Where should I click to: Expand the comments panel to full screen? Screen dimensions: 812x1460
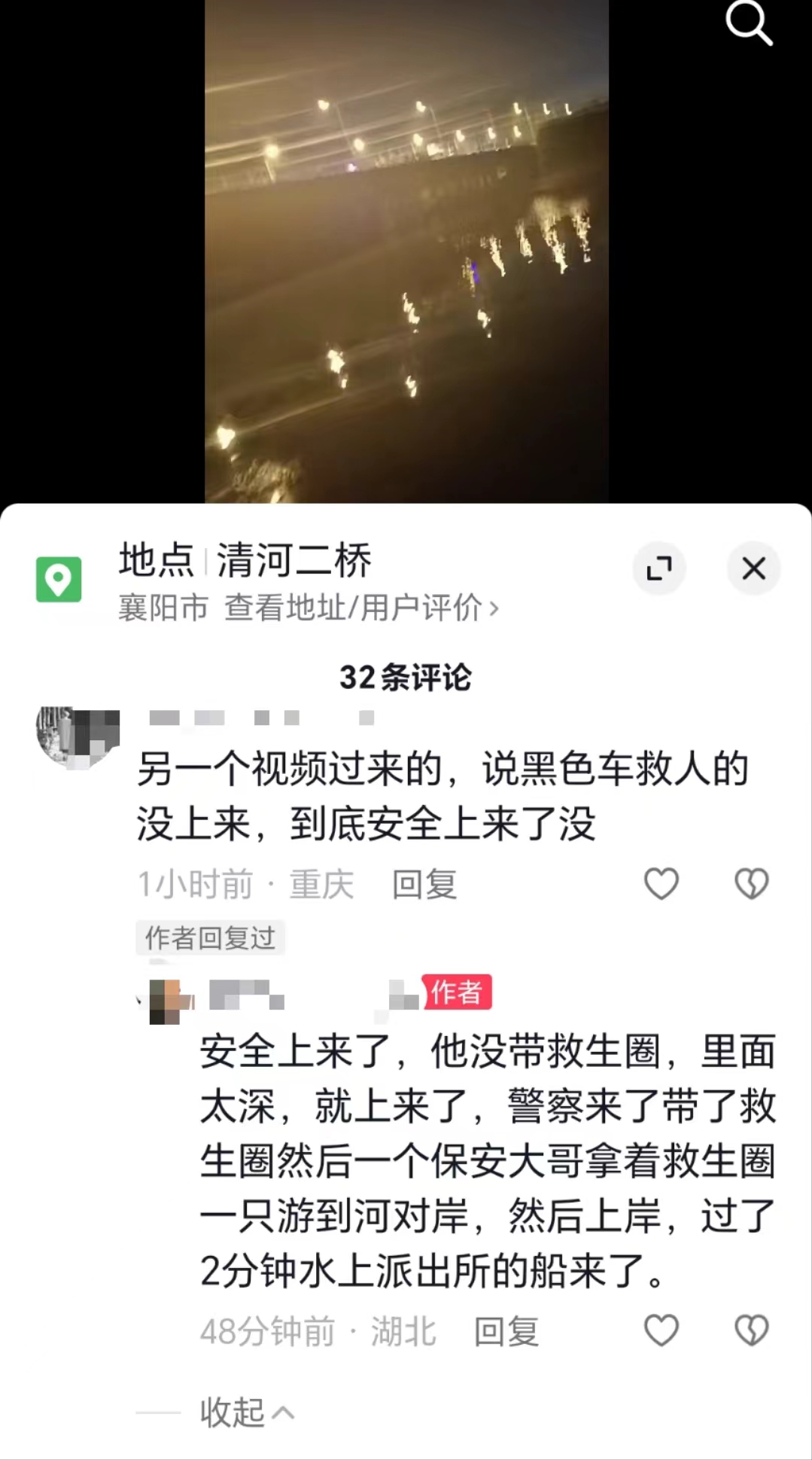coord(659,568)
